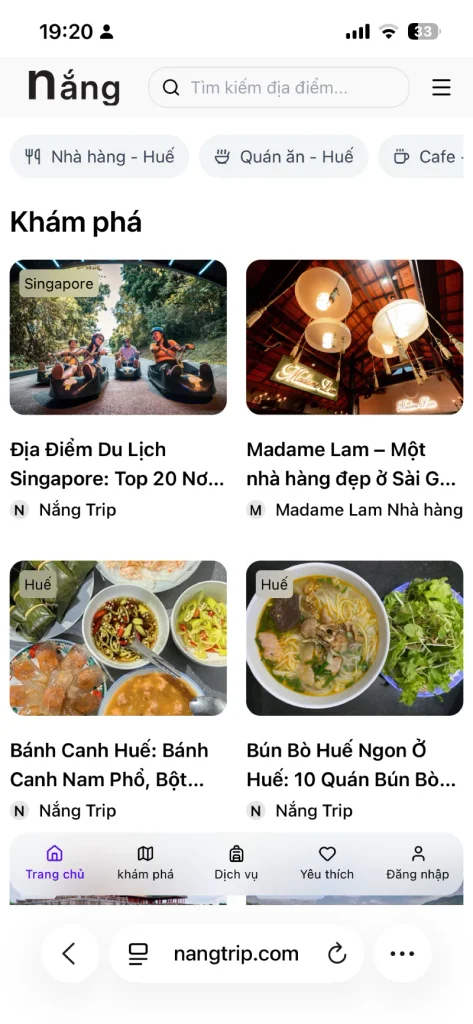
Task: Switch to the khám phá tab
Action: coord(146,863)
